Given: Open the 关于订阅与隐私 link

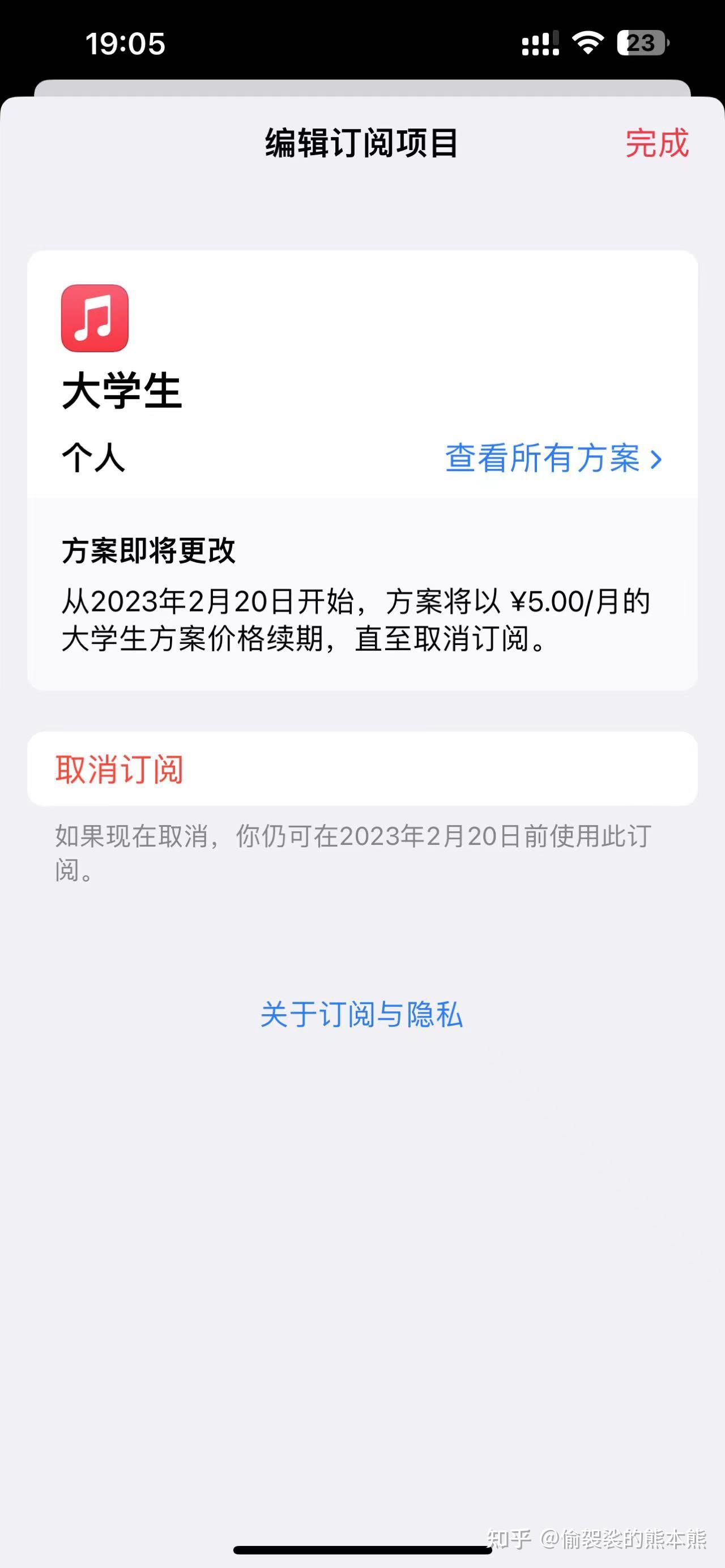Looking at the screenshot, I should 361,1014.
